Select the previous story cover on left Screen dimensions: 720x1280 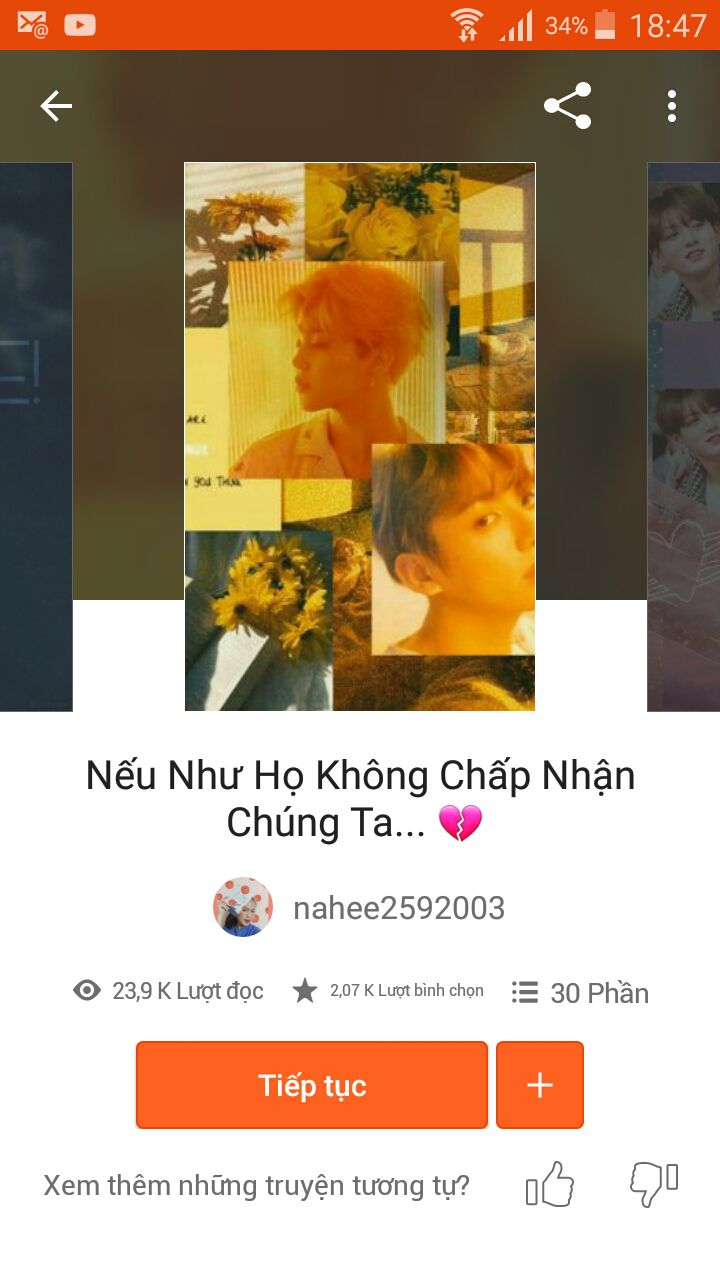[36, 437]
